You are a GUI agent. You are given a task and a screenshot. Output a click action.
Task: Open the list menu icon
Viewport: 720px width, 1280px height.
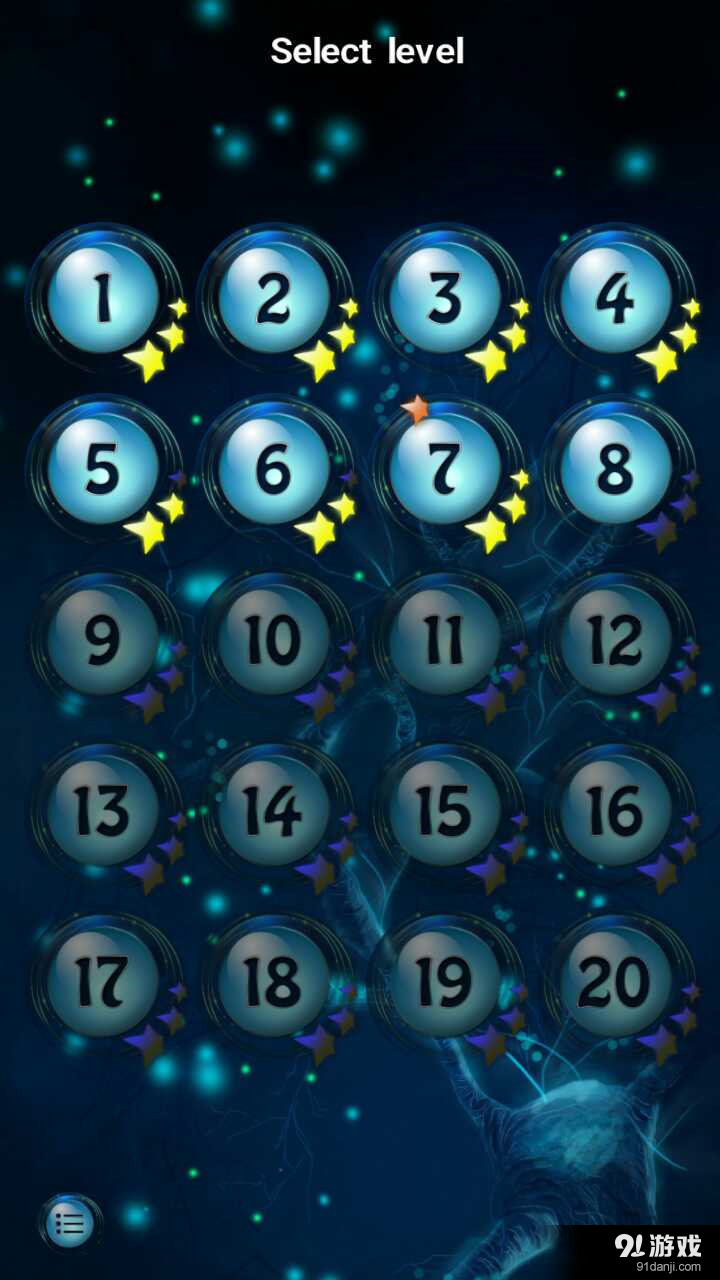[69, 1222]
